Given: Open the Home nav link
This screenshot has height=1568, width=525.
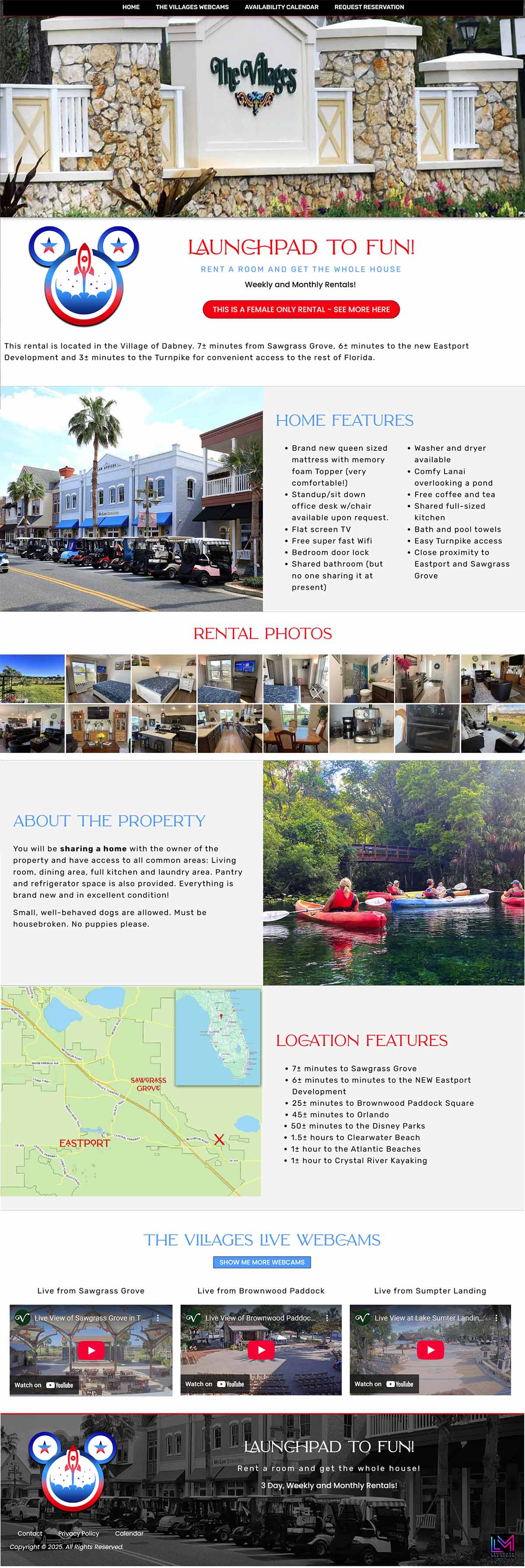Looking at the screenshot, I should pyautogui.click(x=130, y=7).
